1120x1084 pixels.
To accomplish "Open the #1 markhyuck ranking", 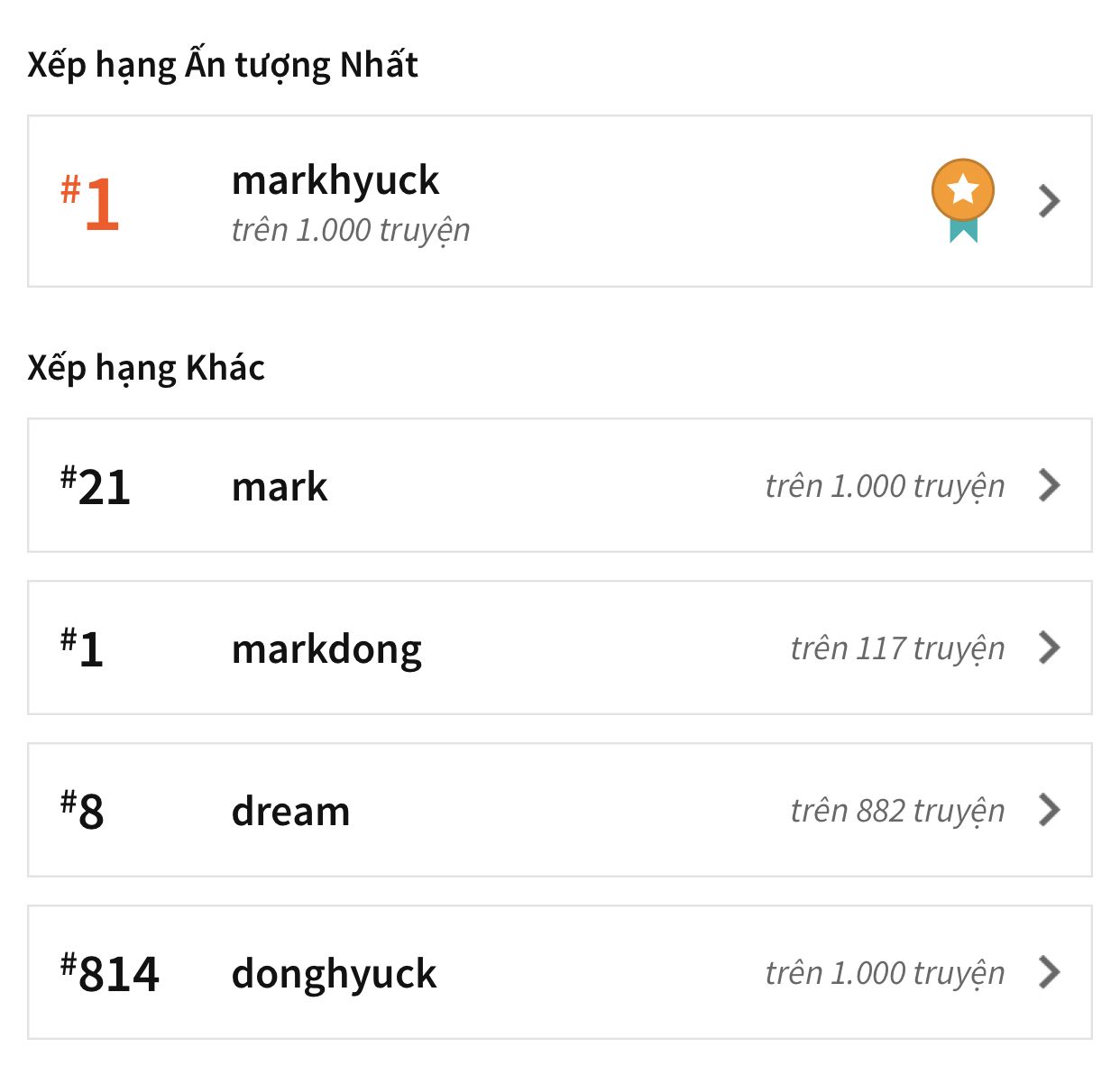I will pyautogui.click(x=559, y=201).
